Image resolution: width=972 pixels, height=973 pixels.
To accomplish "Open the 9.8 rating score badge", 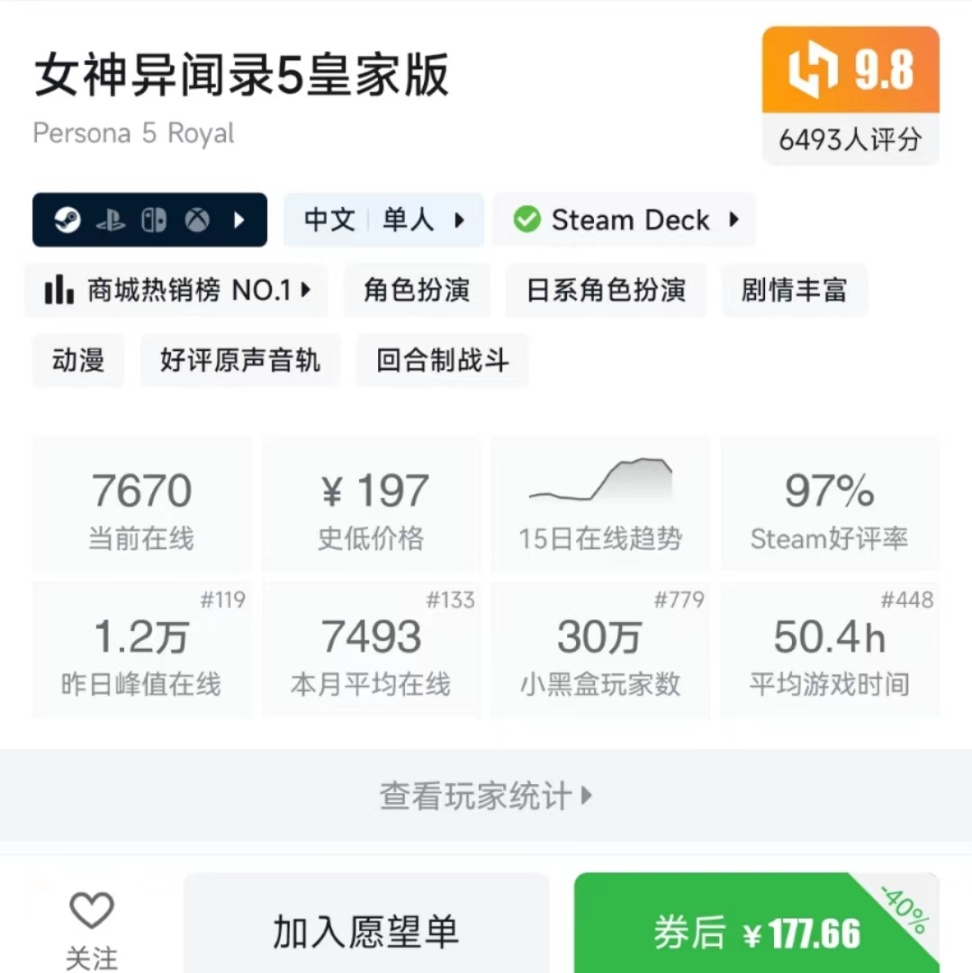I will [851, 95].
